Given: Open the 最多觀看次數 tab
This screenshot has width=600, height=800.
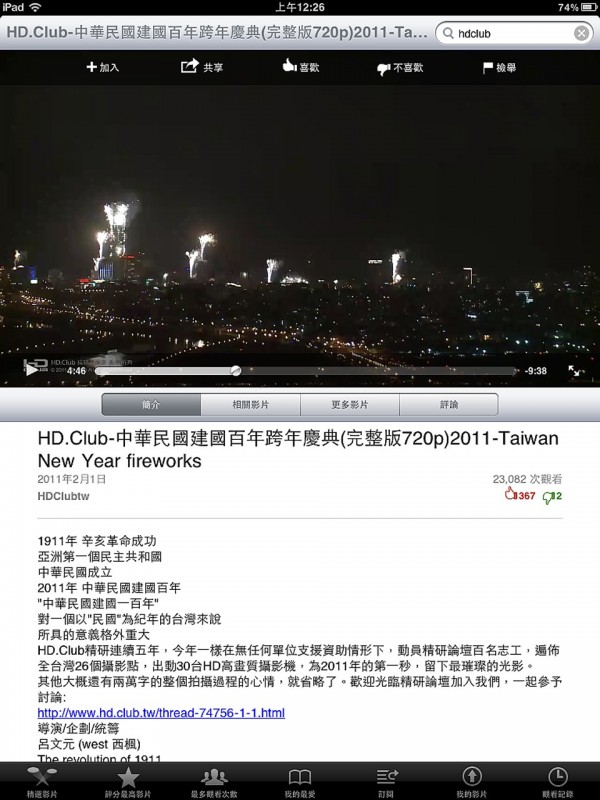Looking at the screenshot, I should [x=214, y=781].
